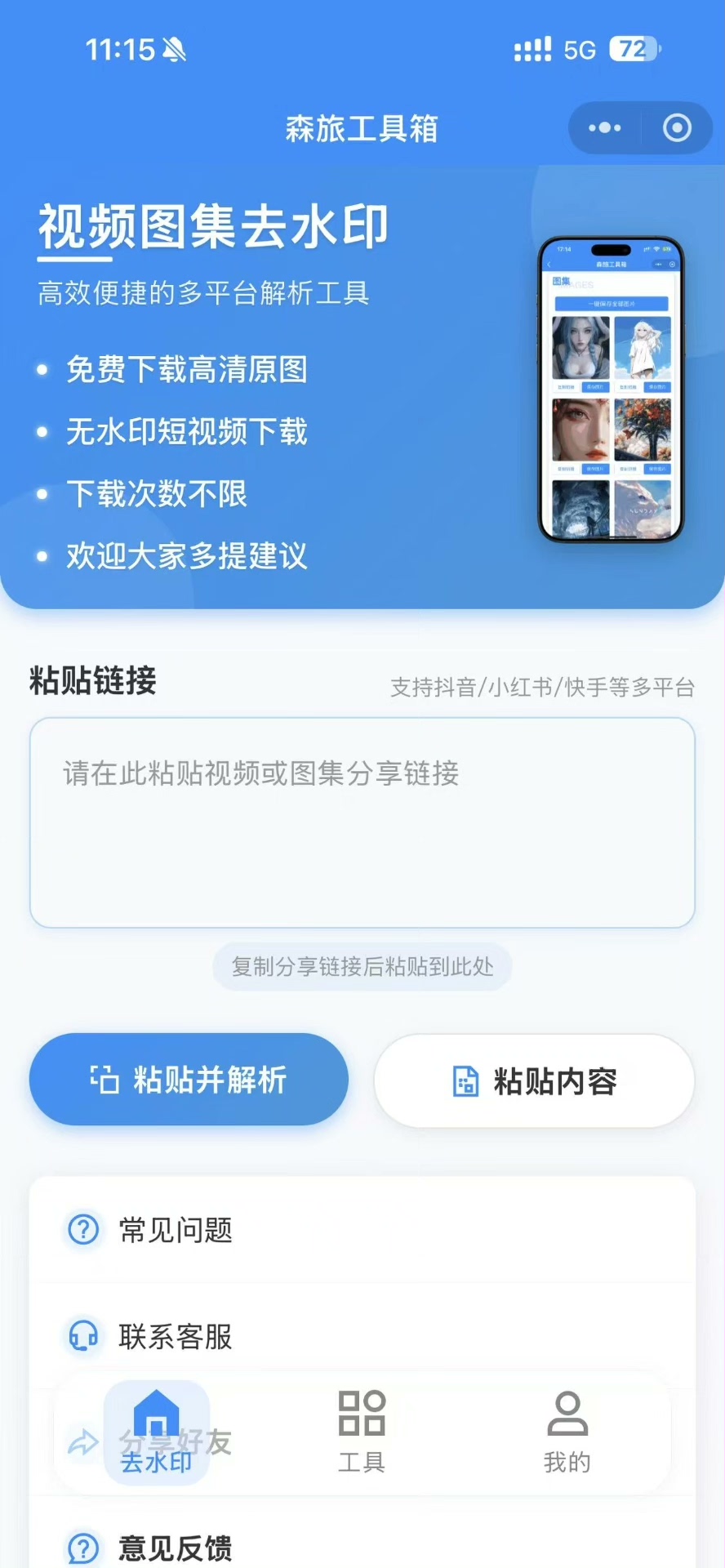Screen dimensions: 725x1568
Task: Switch to the 我的 tab
Action: point(567,1432)
